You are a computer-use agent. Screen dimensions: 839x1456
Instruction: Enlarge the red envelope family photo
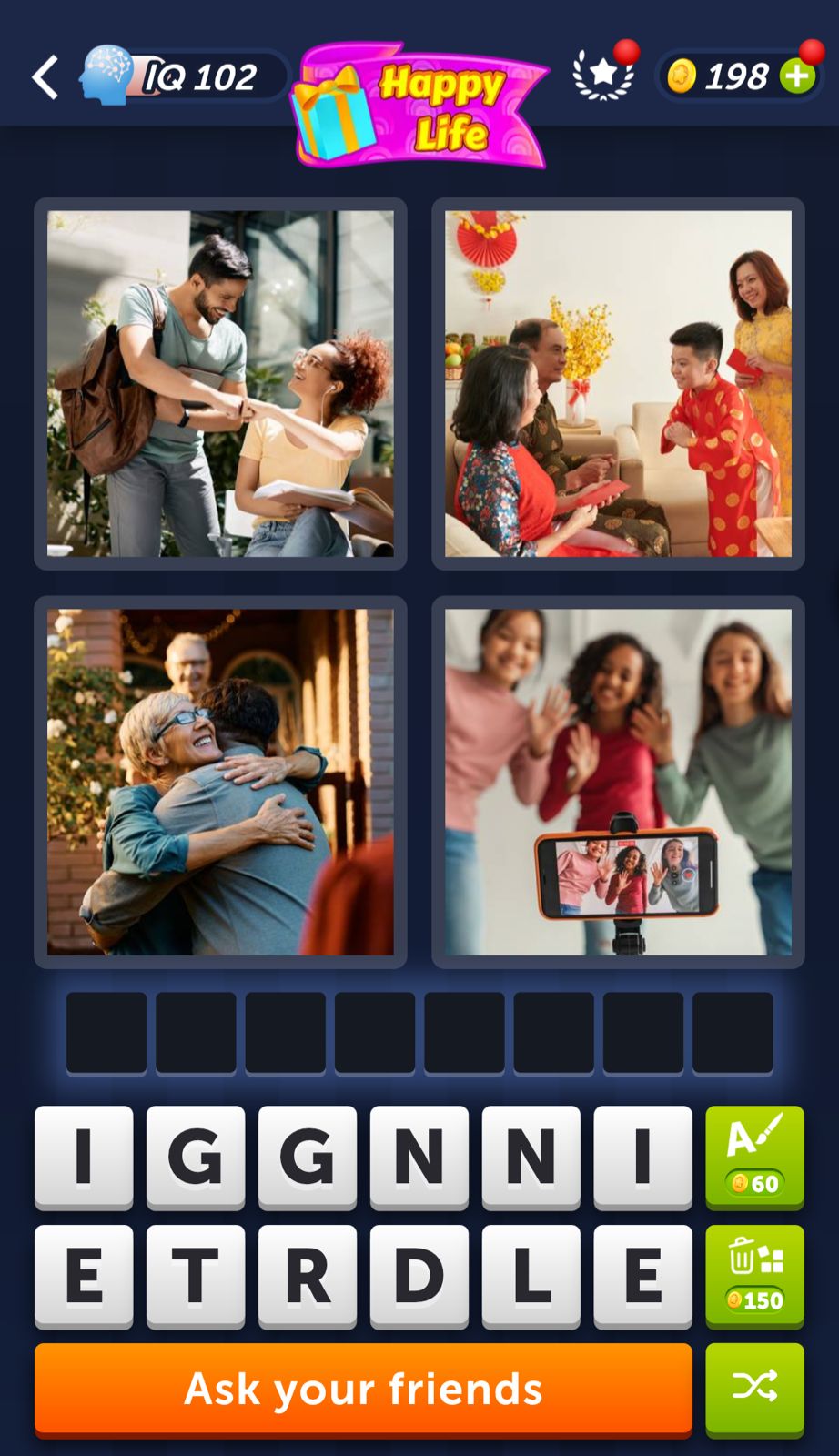click(618, 383)
